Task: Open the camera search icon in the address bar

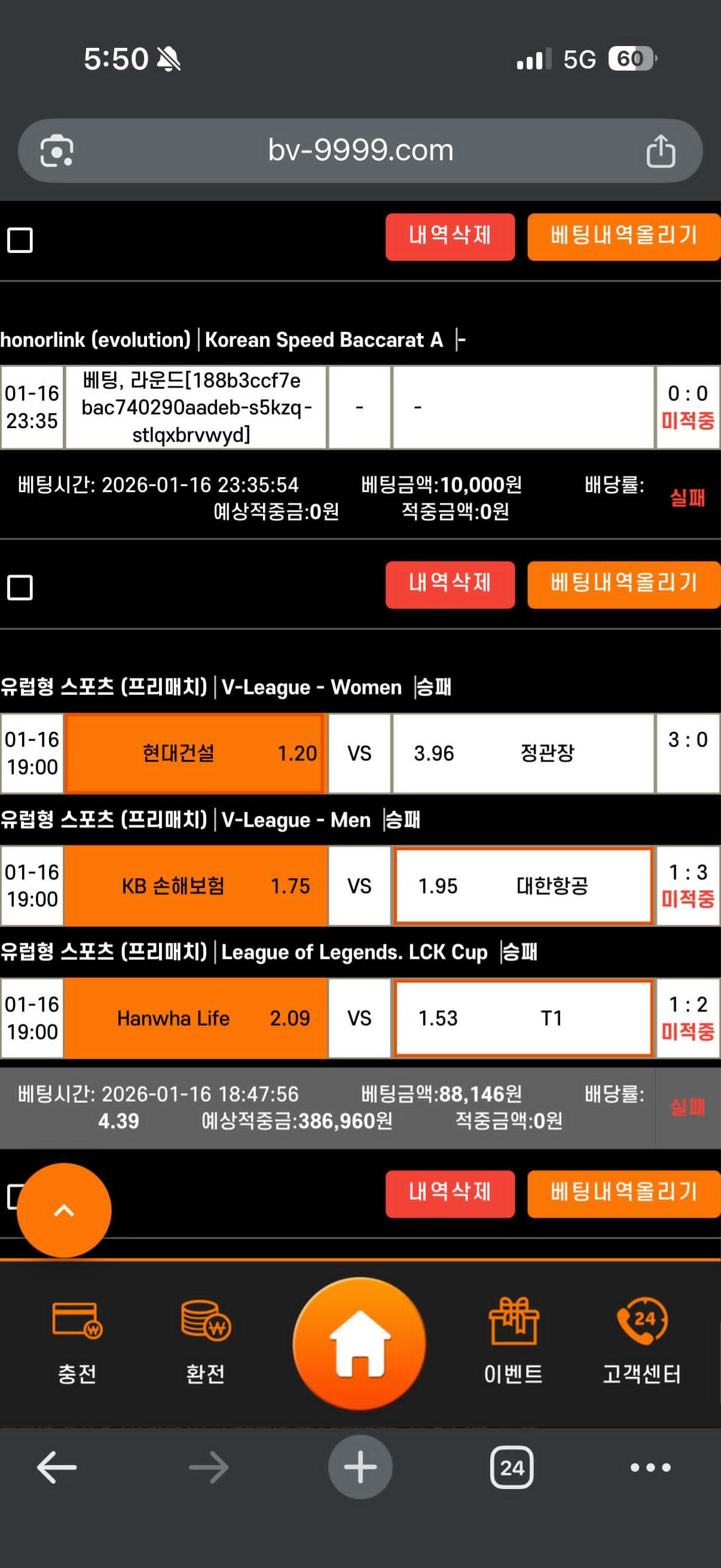Action: pyautogui.click(x=57, y=151)
